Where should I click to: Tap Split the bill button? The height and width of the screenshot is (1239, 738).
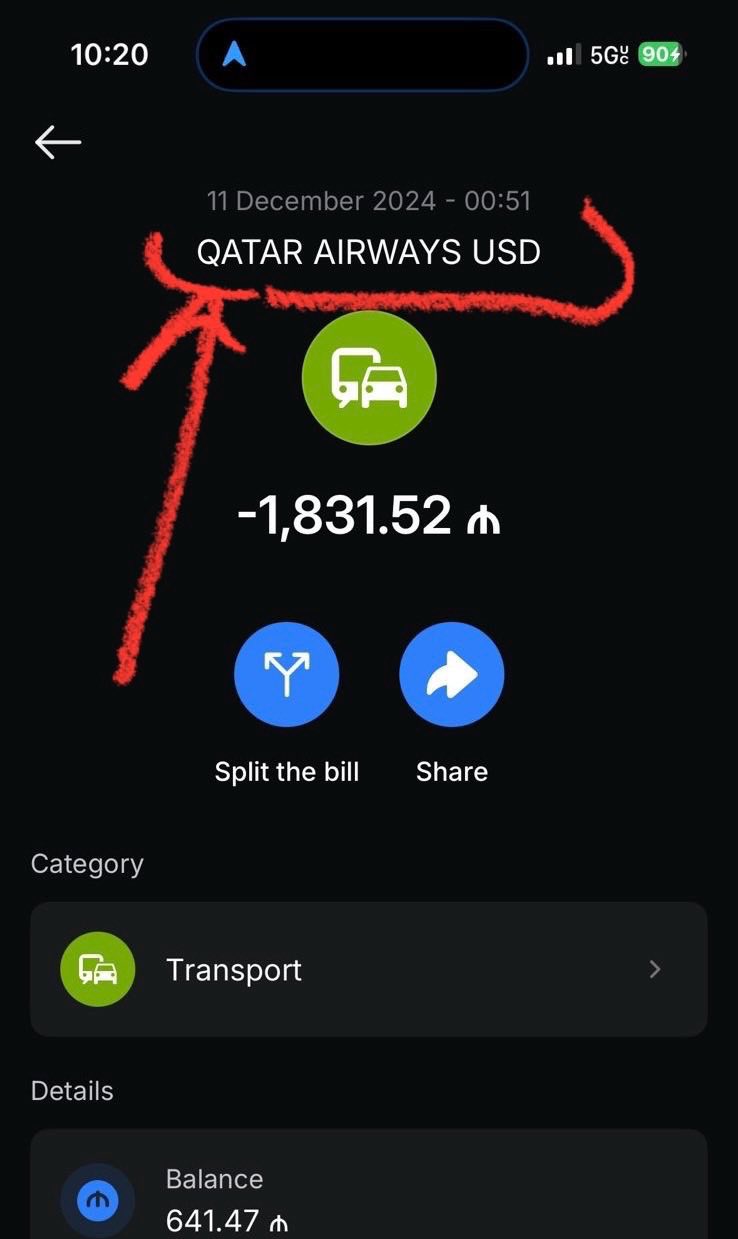click(286, 675)
